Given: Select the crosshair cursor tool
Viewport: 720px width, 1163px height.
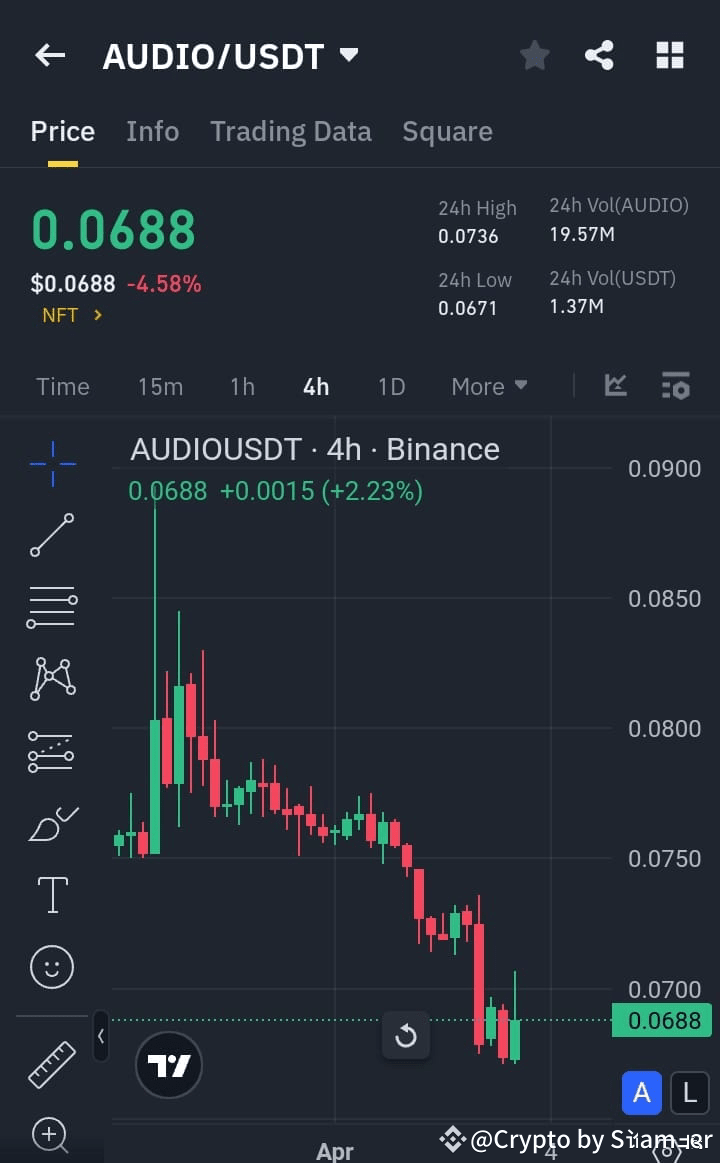Looking at the screenshot, I should 51,462.
